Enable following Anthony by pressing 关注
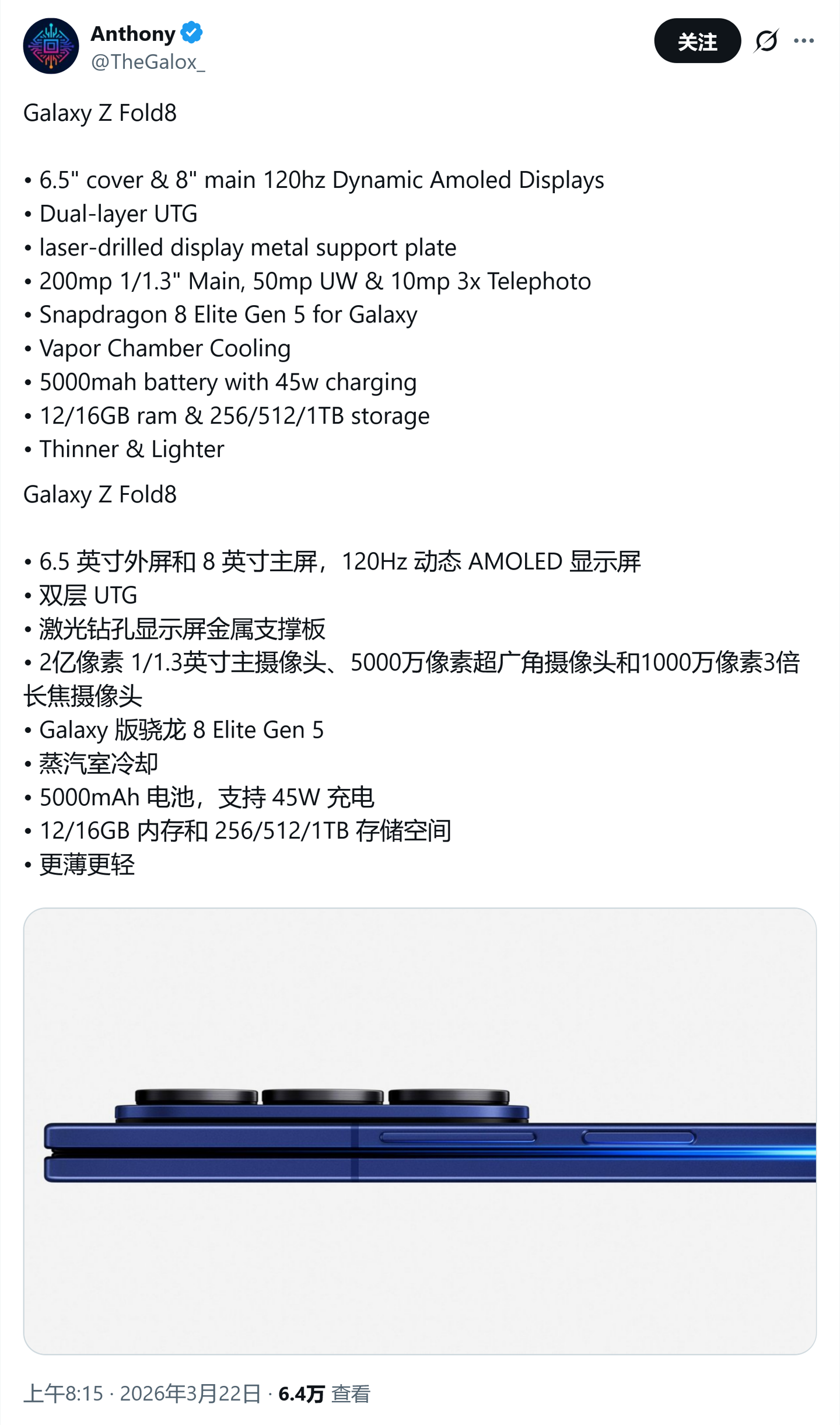Viewport: 840px width, 1425px height. tap(698, 41)
